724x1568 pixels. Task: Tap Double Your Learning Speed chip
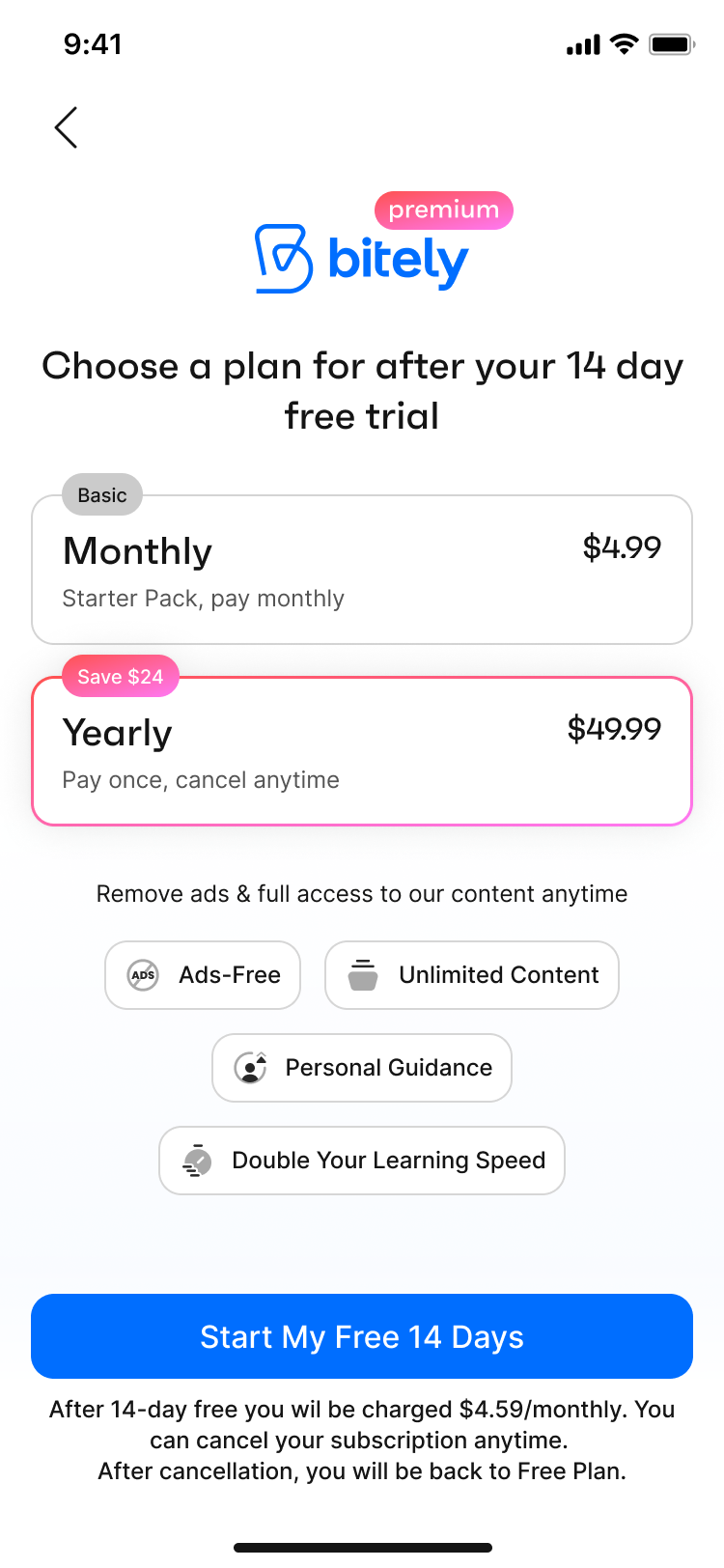click(362, 1161)
